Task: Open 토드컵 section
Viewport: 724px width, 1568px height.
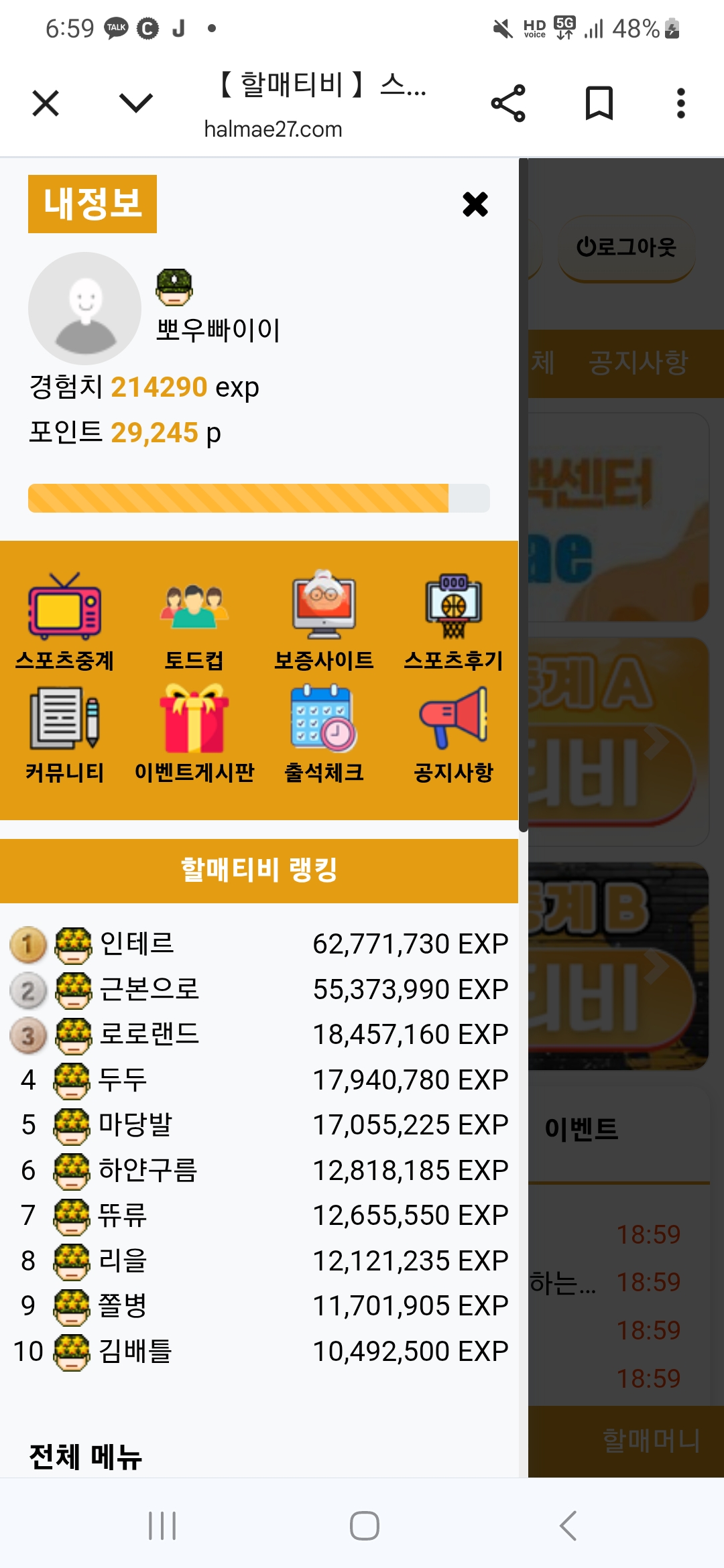Action: (x=194, y=621)
